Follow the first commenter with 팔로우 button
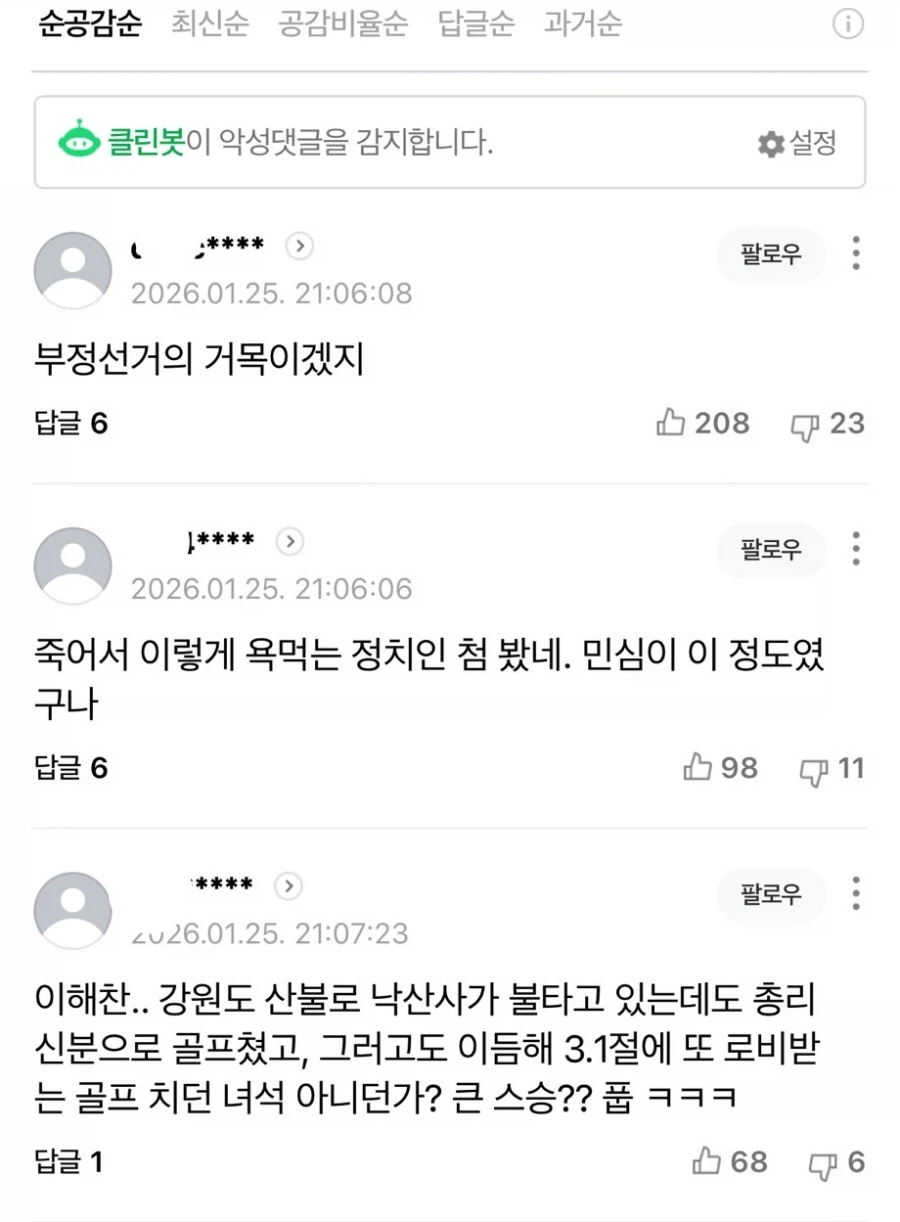Screen dimensions: 900x1222 point(770,255)
